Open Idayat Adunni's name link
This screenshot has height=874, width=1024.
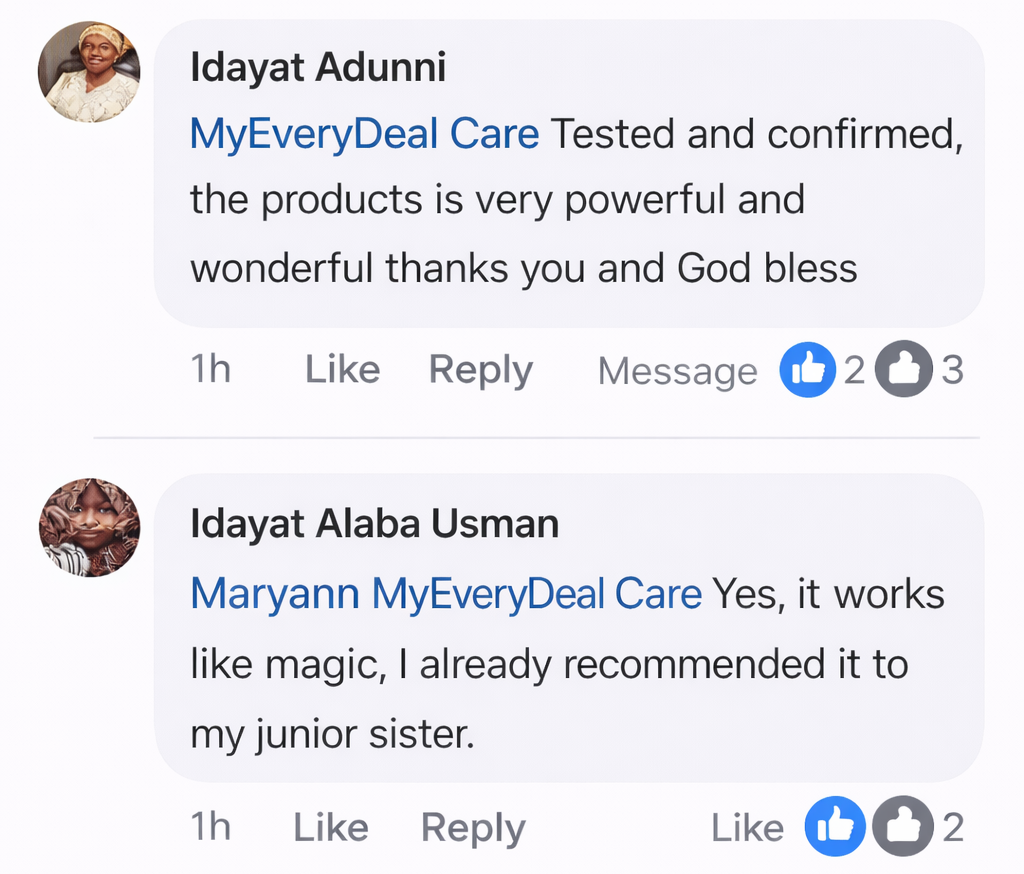pos(318,68)
